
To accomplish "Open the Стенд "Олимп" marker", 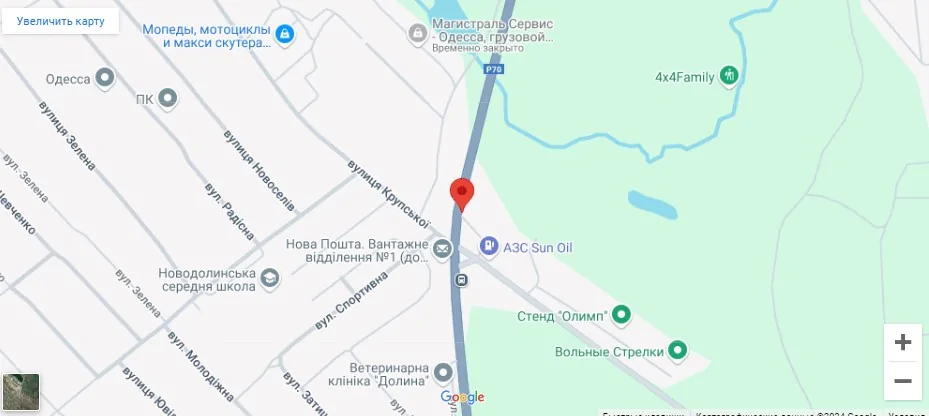I will (621, 315).
